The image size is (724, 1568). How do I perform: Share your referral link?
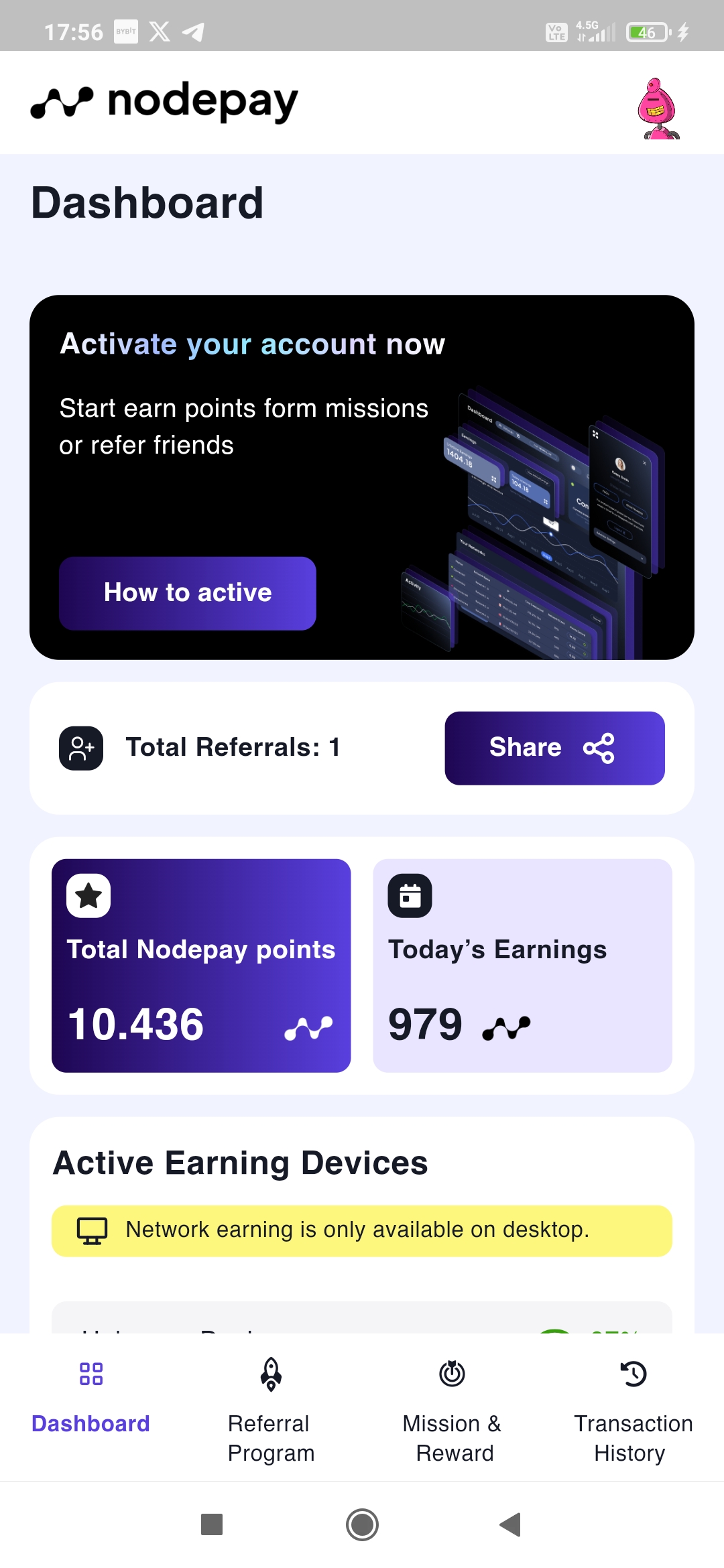pos(554,748)
